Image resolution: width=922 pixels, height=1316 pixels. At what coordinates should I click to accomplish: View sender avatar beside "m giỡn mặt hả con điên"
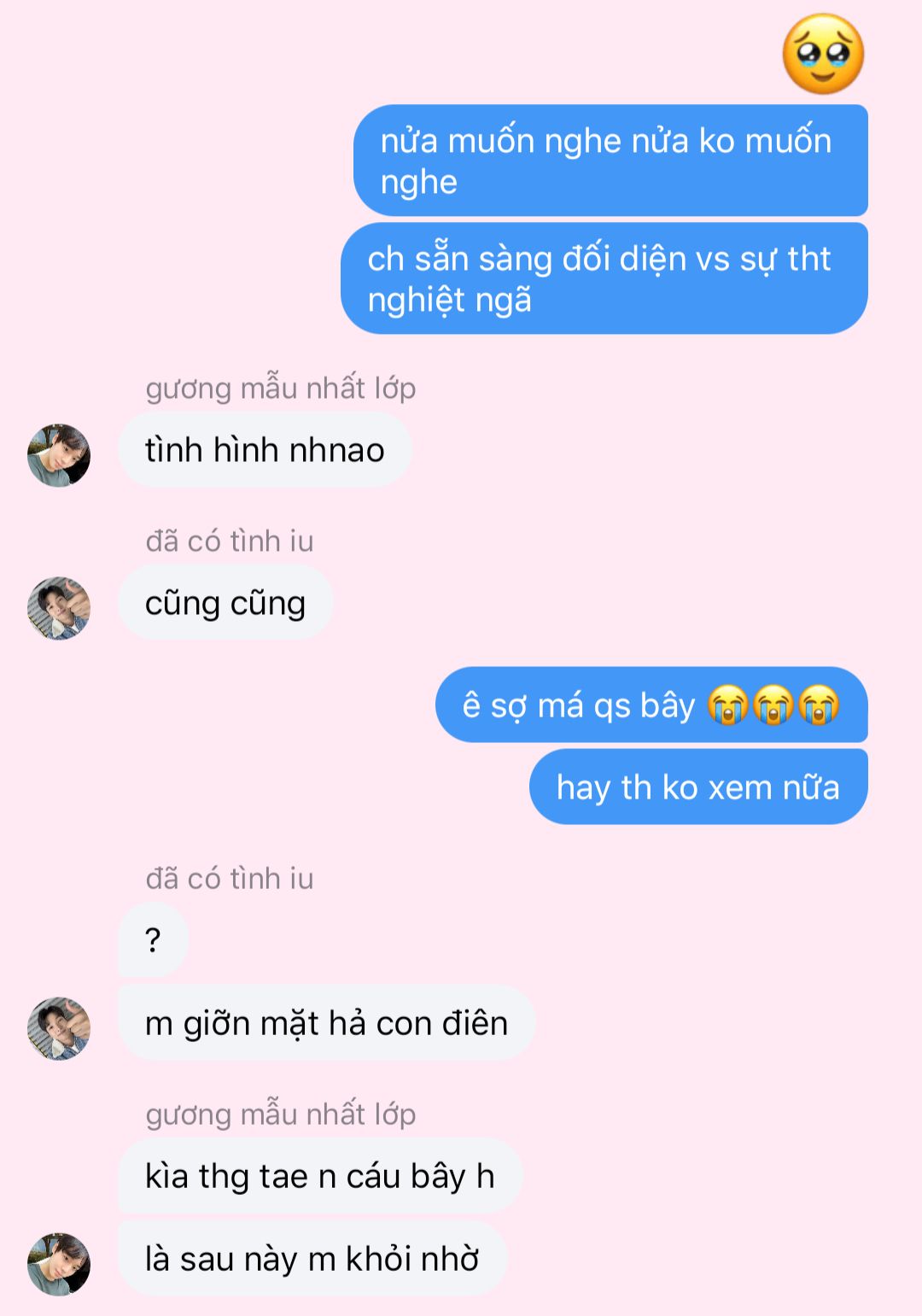coord(59,1028)
